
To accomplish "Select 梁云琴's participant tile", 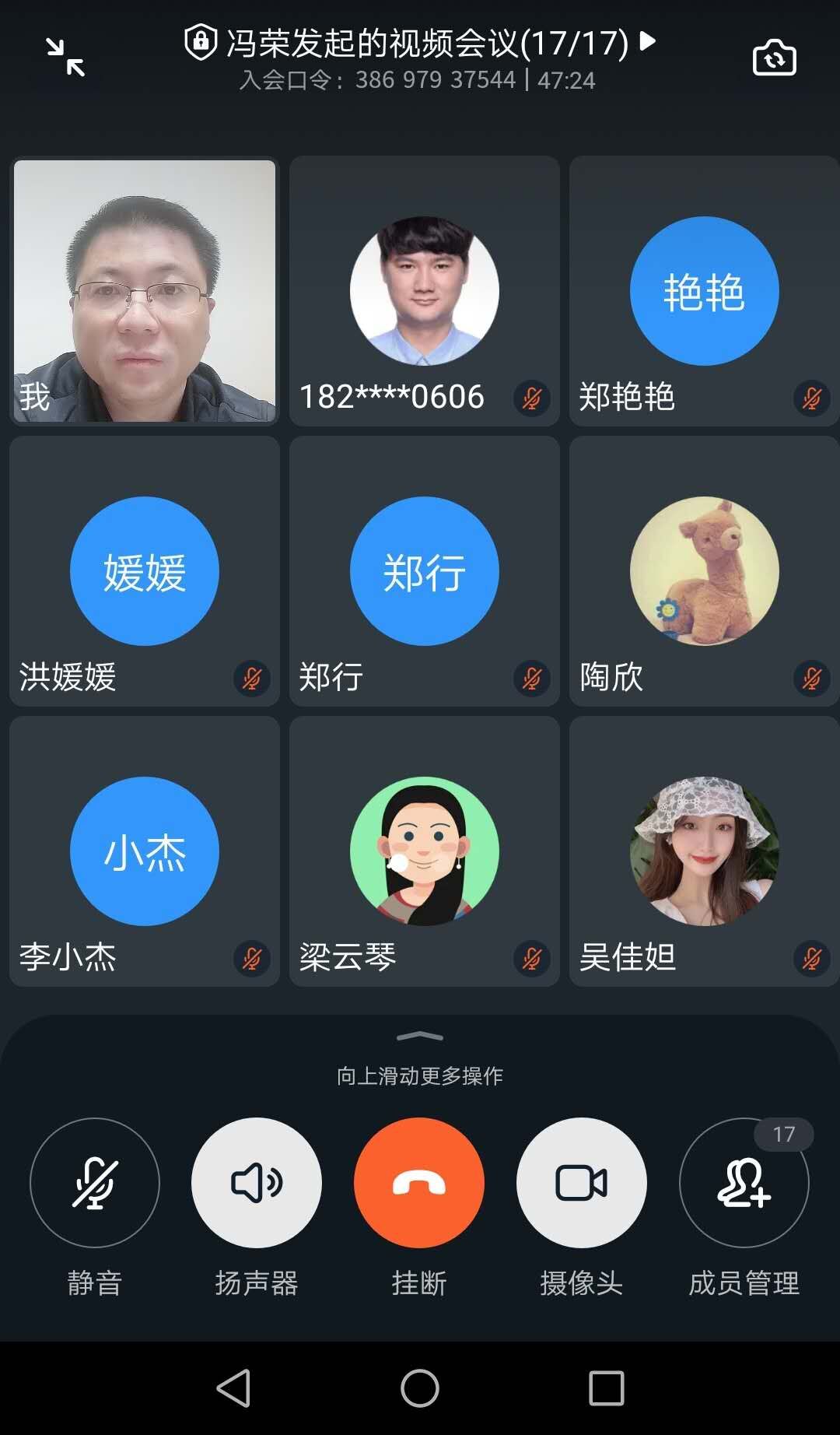I will coord(425,851).
